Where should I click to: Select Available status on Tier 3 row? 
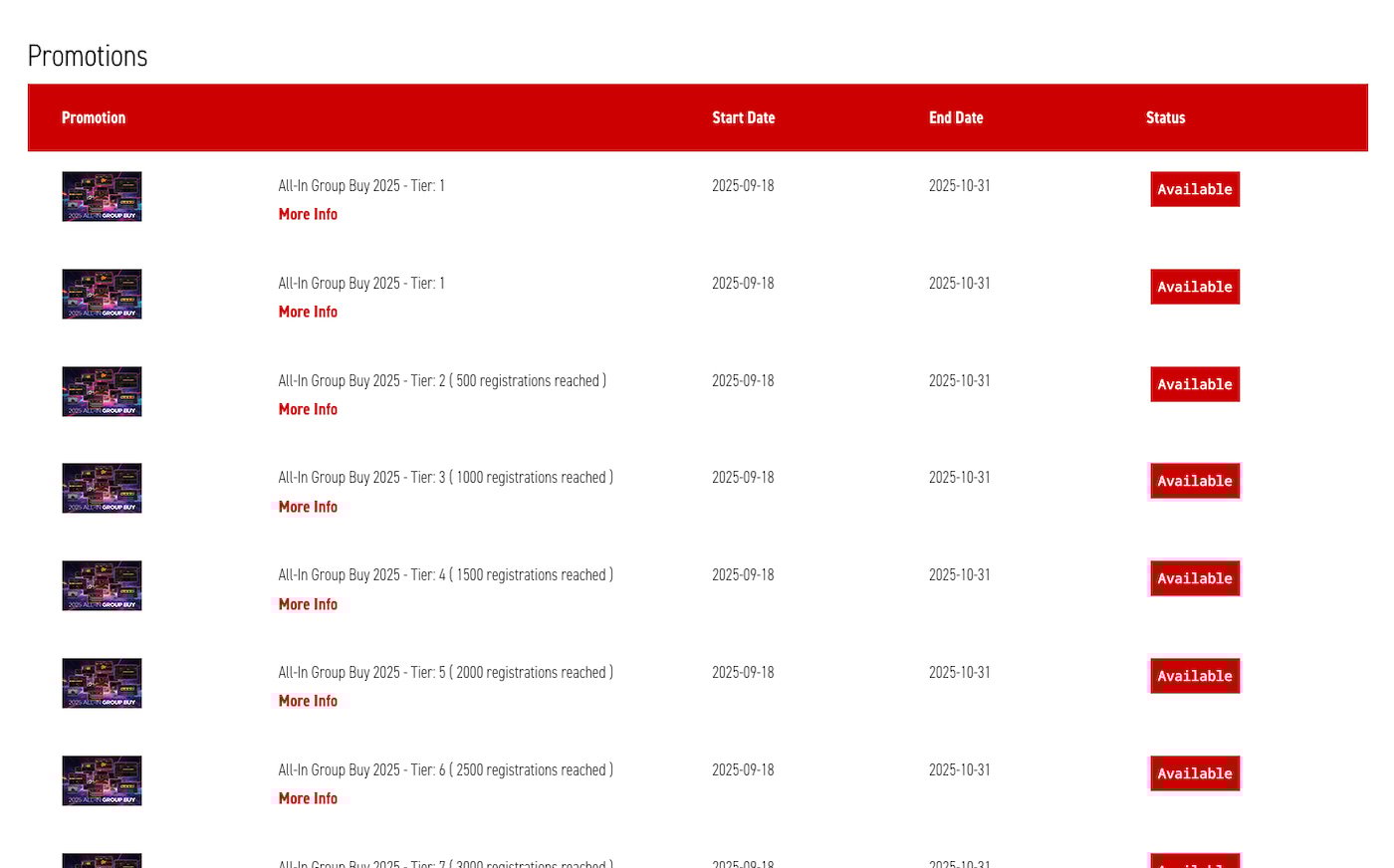pos(1194,481)
